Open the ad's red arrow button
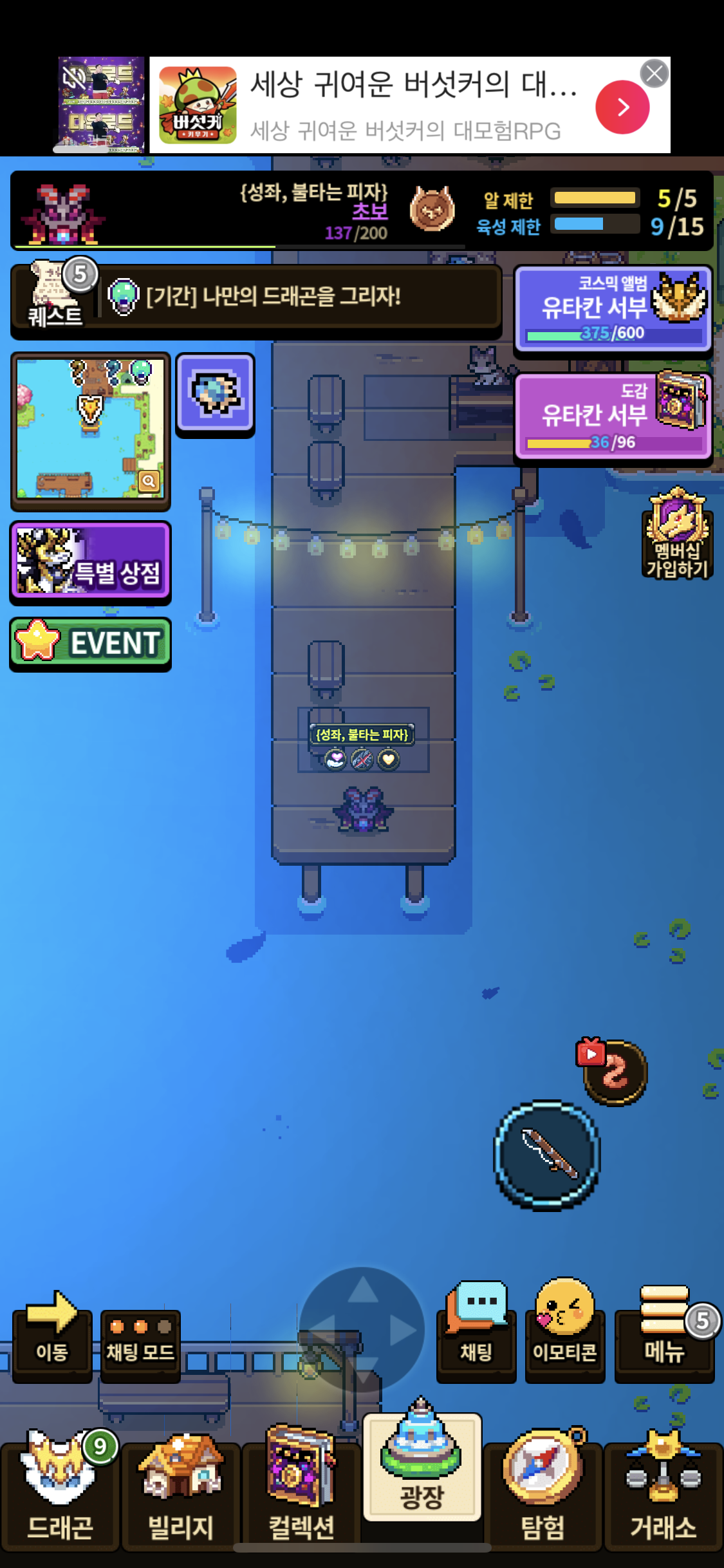This screenshot has width=724, height=1568. pos(622,107)
